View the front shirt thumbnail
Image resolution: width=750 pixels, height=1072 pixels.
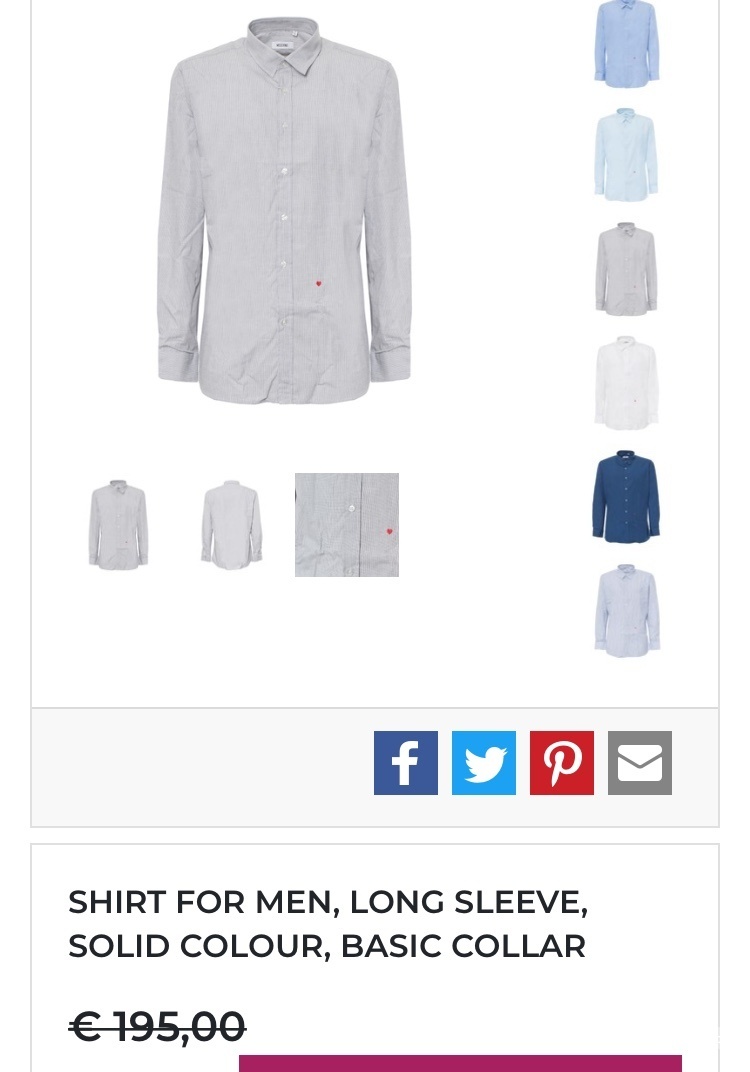coord(119,525)
